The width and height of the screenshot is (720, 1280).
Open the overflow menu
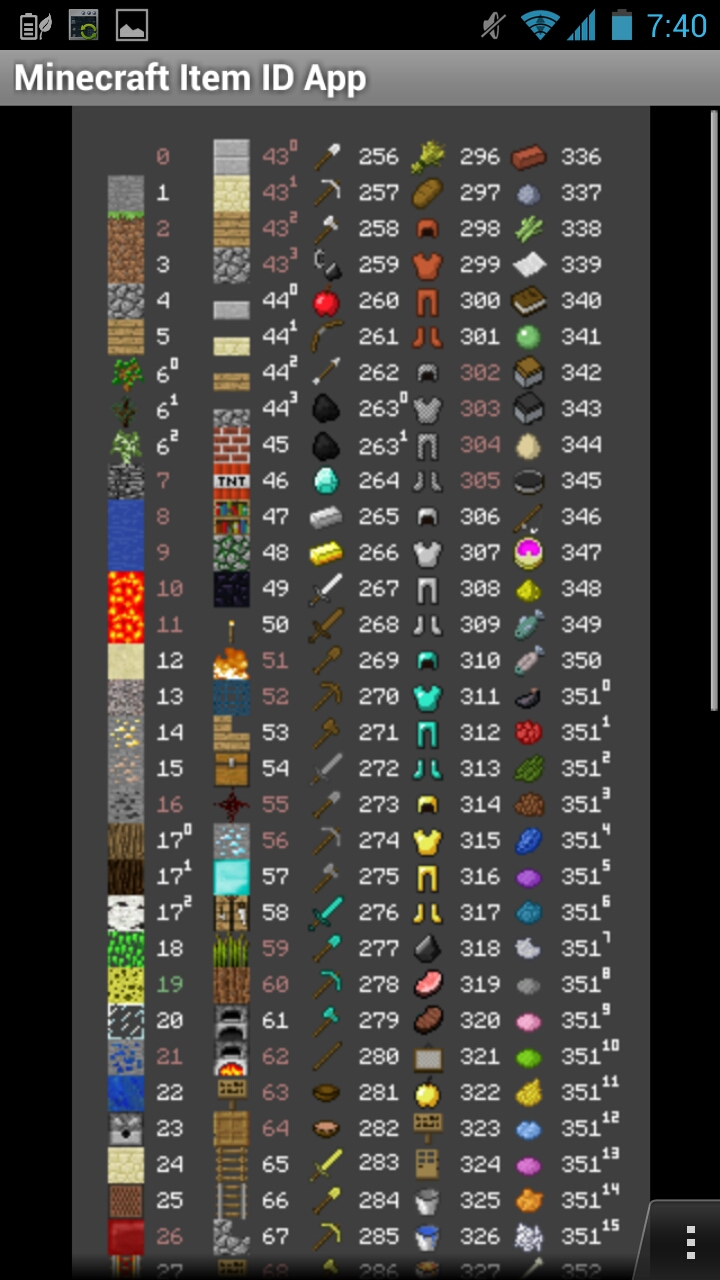click(x=689, y=1241)
